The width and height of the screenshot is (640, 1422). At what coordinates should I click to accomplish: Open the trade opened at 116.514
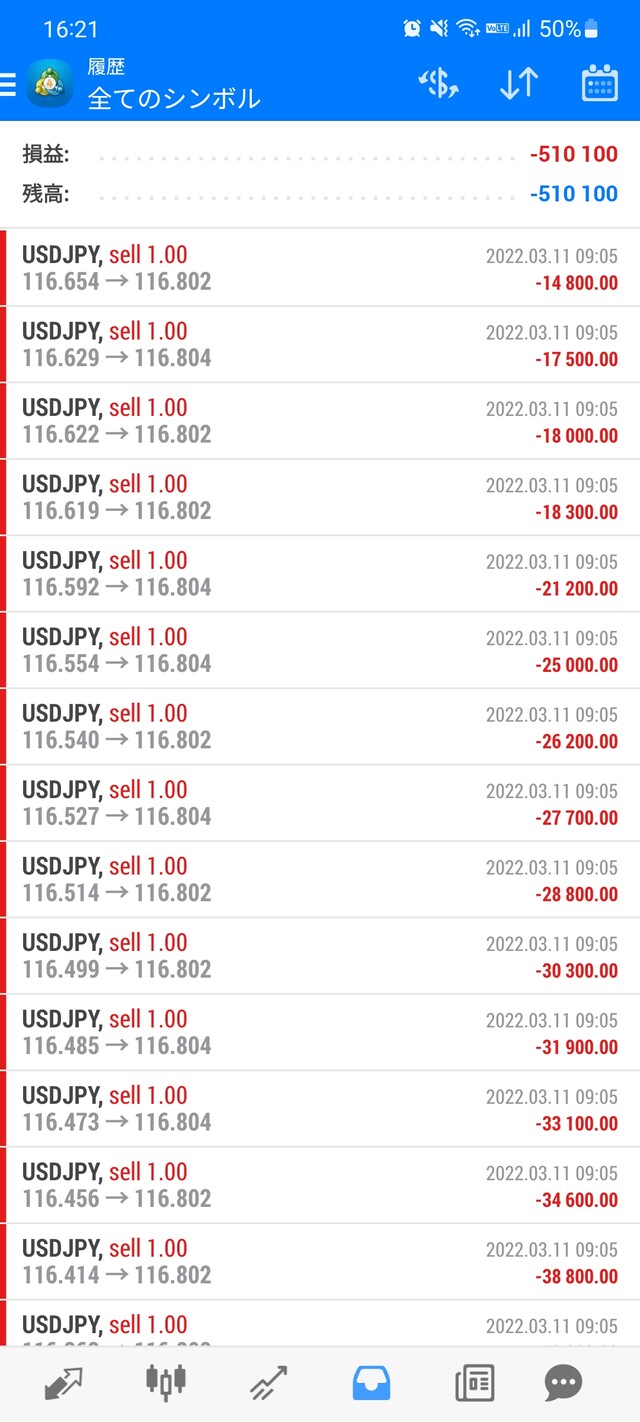coord(320,880)
